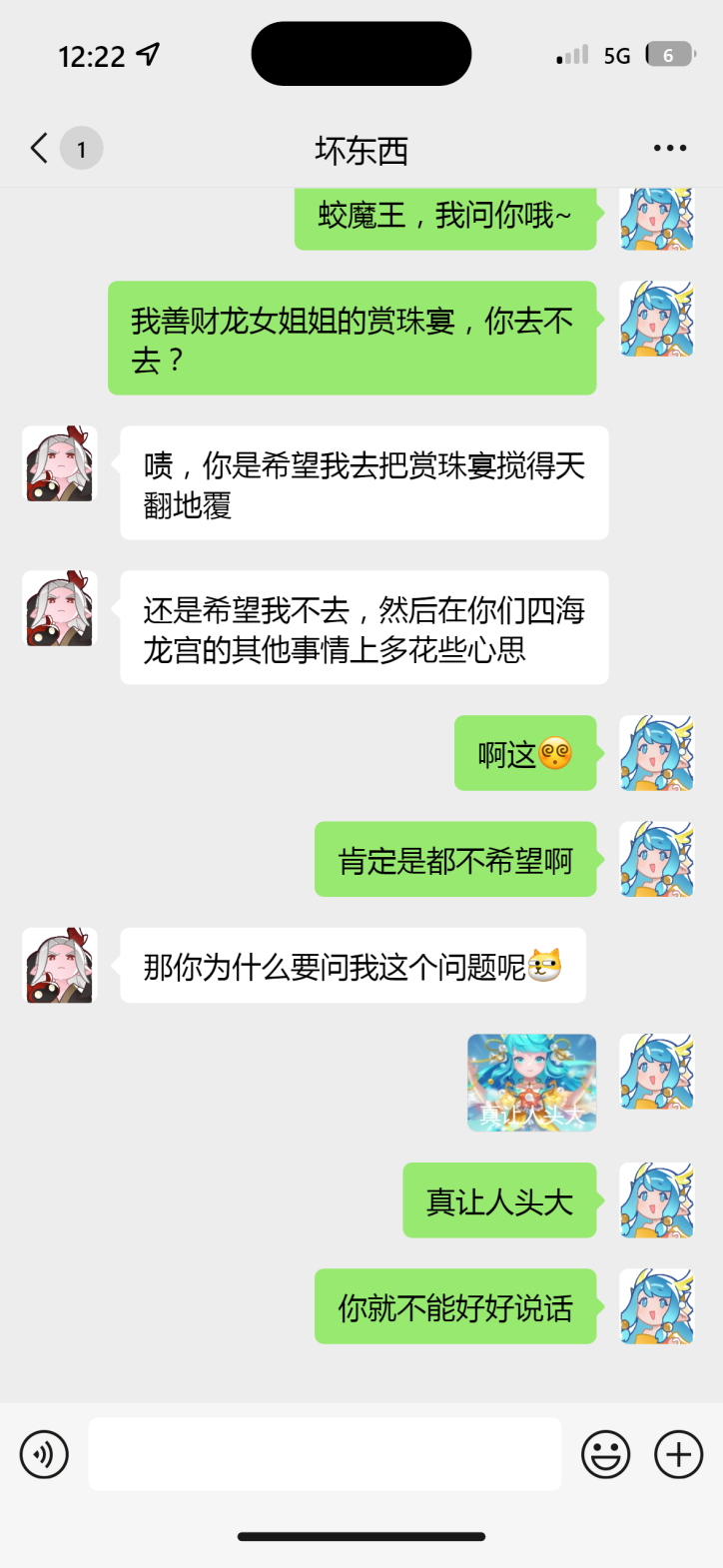Image resolution: width=723 pixels, height=1568 pixels.
Task: Focus the message text field
Action: pos(325,1454)
